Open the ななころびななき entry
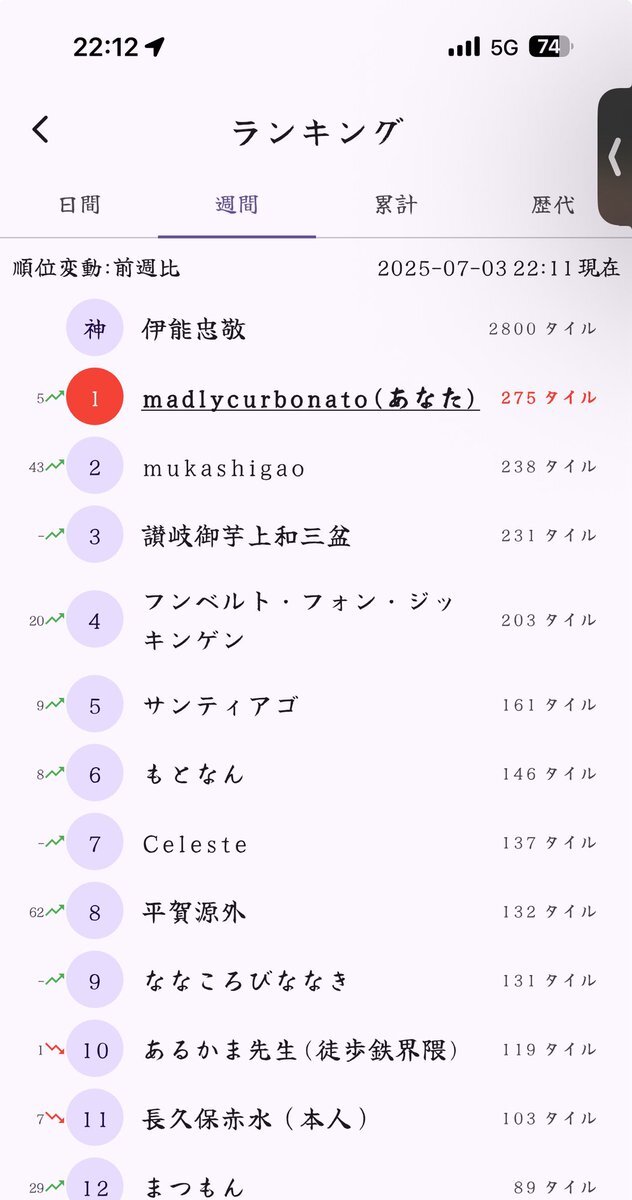This screenshot has width=632, height=1200. coord(316,982)
